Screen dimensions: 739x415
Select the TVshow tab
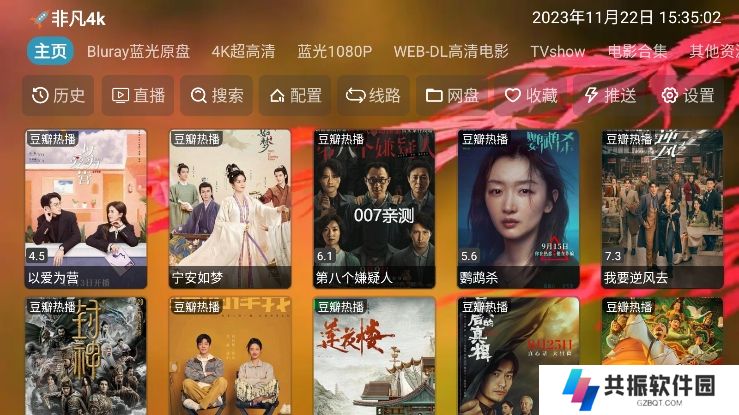point(557,51)
